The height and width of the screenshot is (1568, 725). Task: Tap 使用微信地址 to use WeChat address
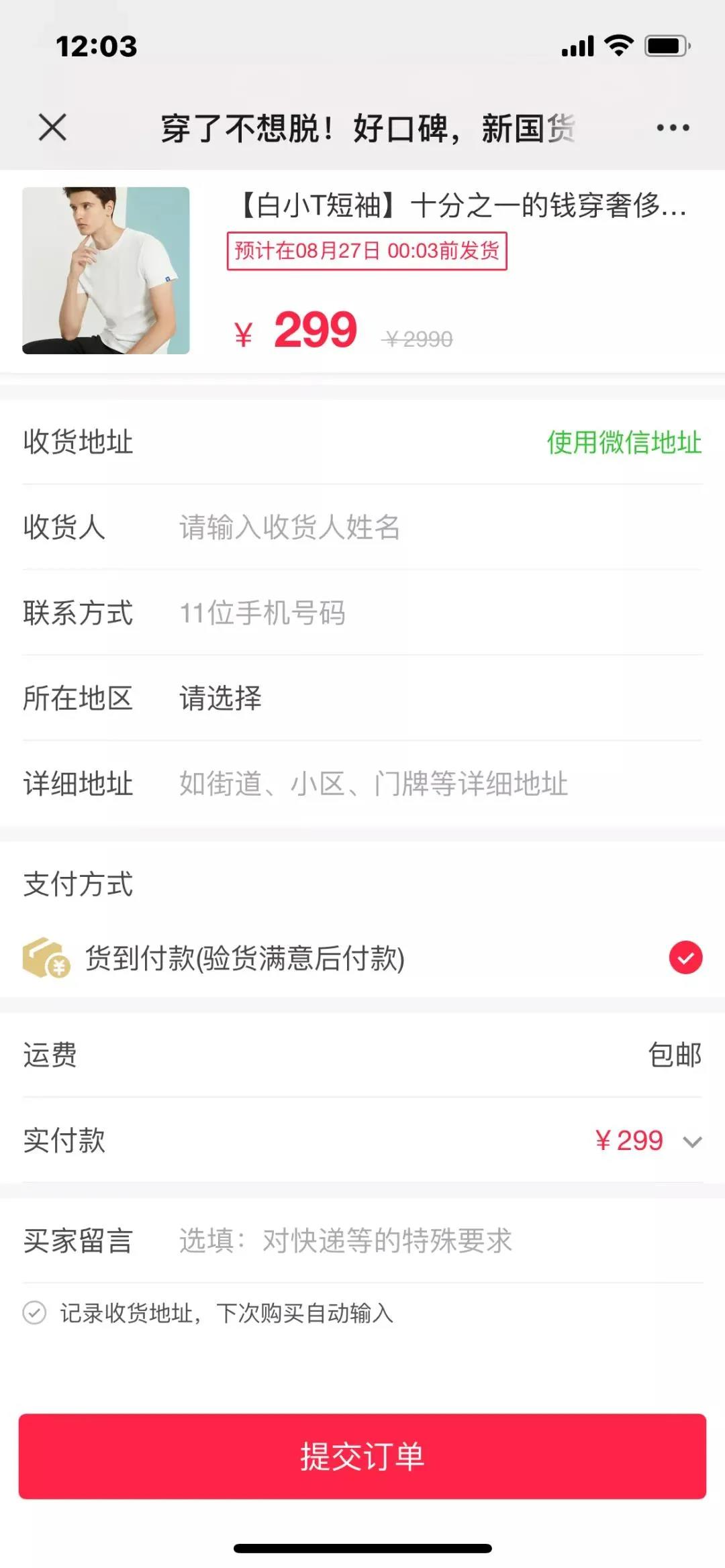coord(624,442)
